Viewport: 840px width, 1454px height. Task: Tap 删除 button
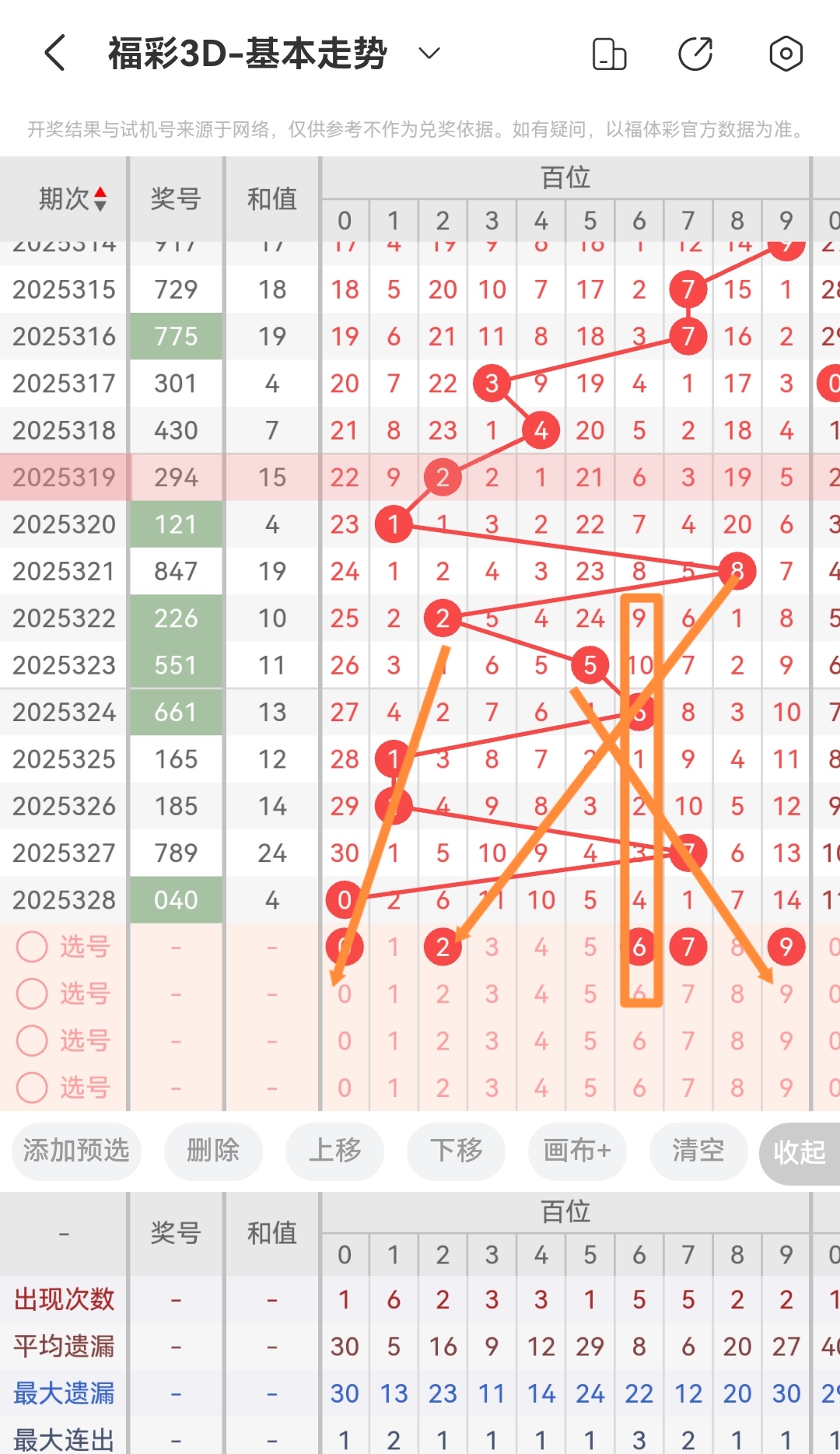coord(213,1150)
